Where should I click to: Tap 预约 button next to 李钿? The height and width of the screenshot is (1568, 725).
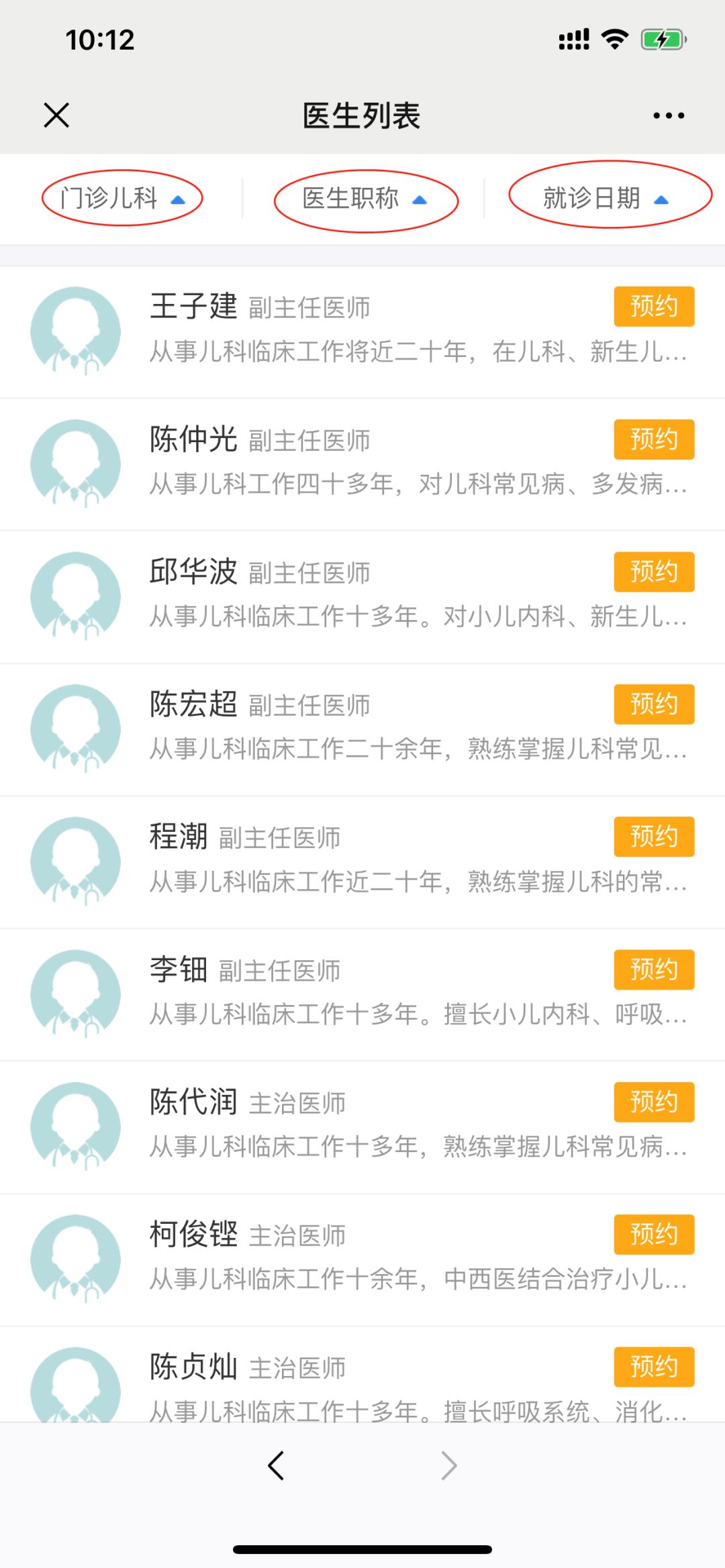(x=653, y=970)
